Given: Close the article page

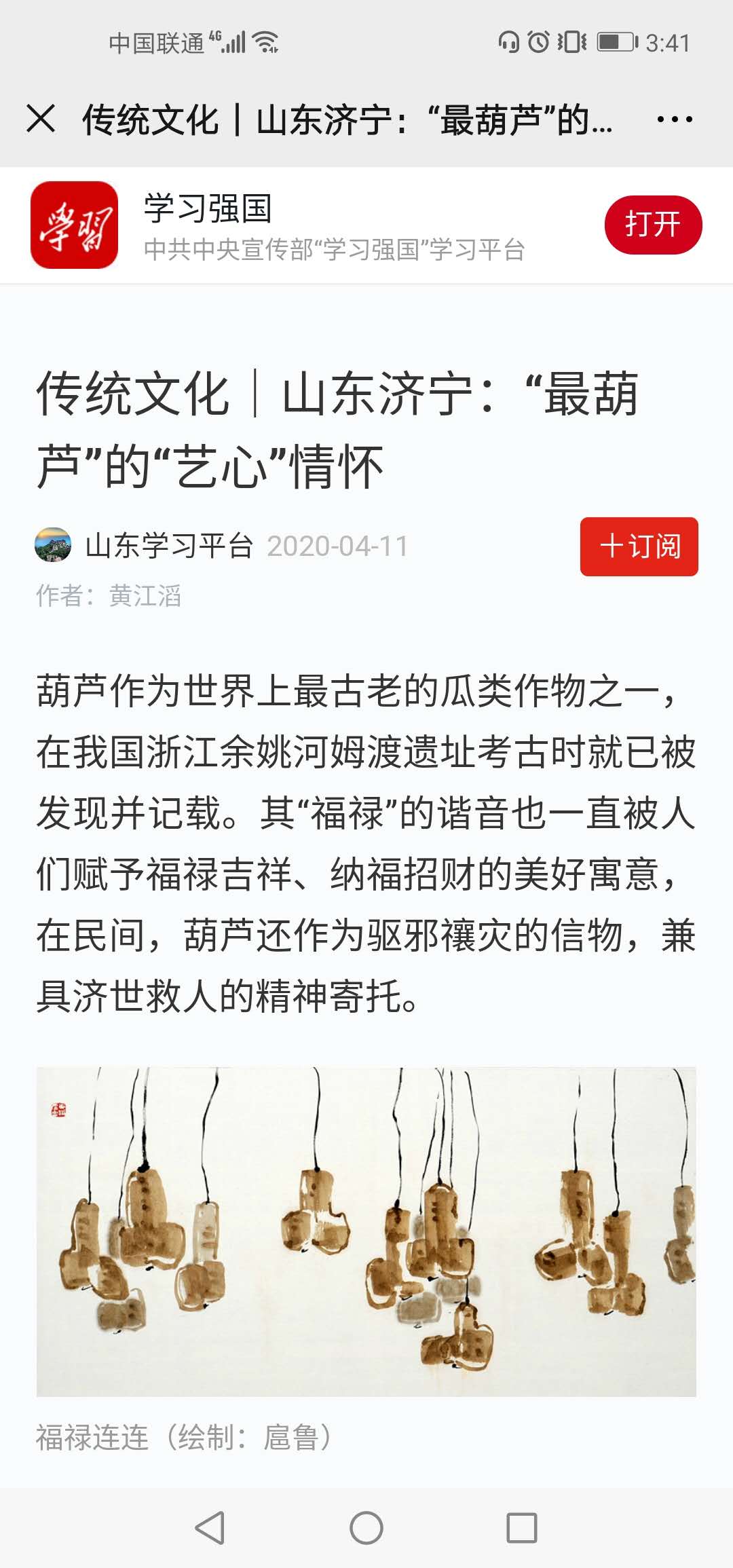Looking at the screenshot, I should tap(41, 119).
